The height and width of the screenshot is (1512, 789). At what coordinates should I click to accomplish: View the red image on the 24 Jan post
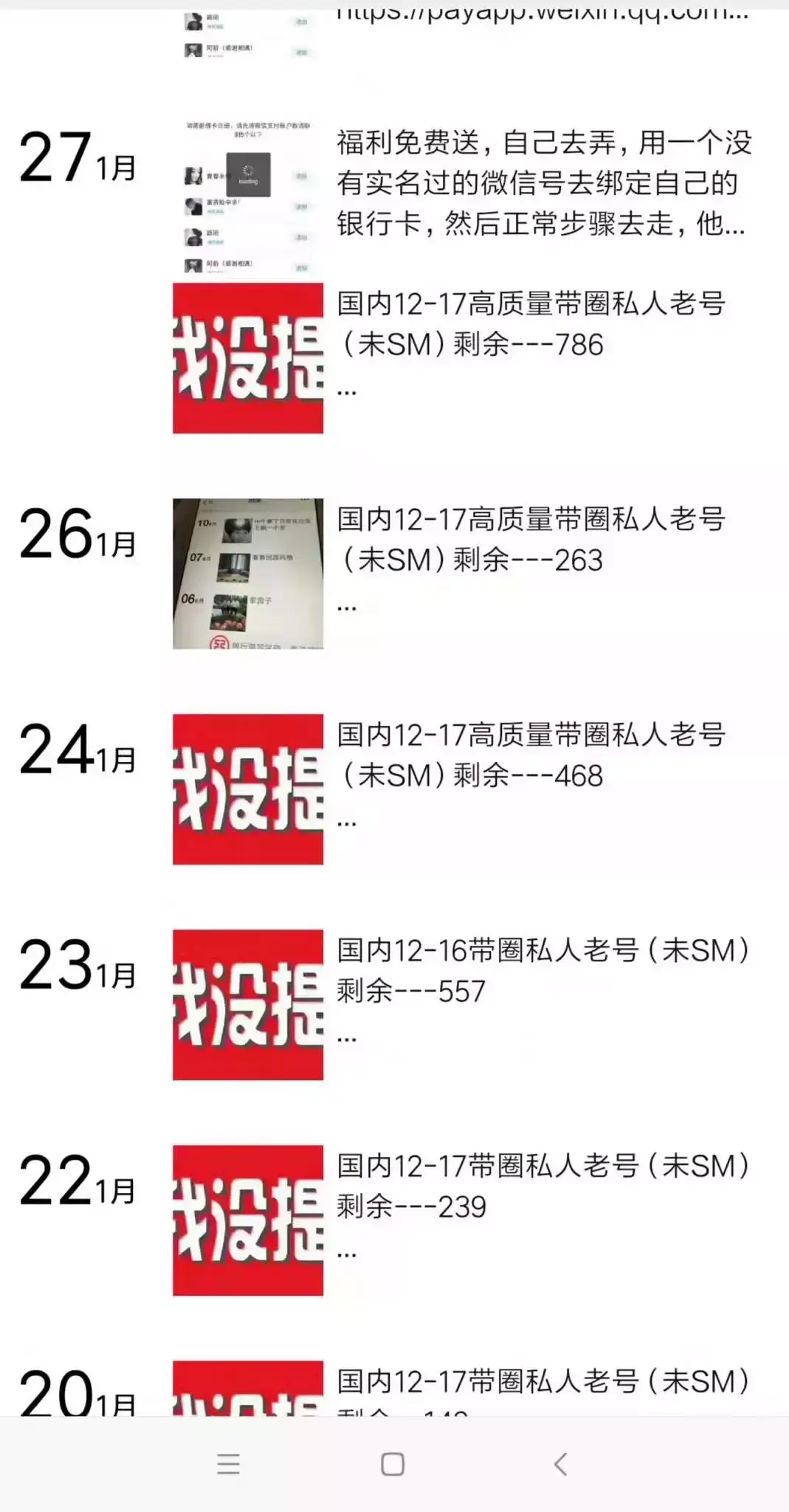coord(248,789)
